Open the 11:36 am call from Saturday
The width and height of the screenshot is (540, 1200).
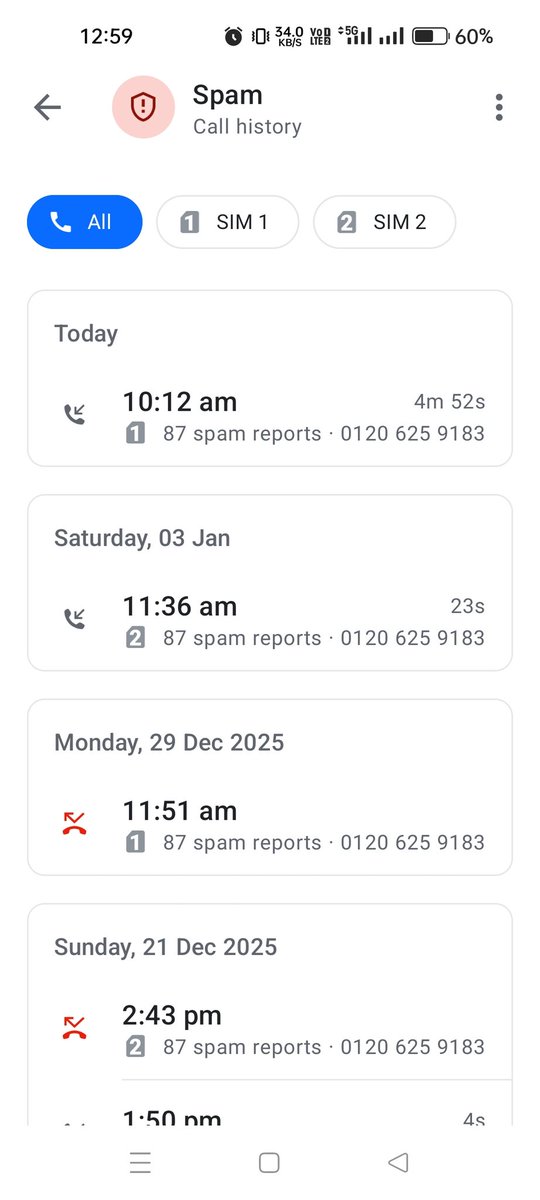coord(270,621)
